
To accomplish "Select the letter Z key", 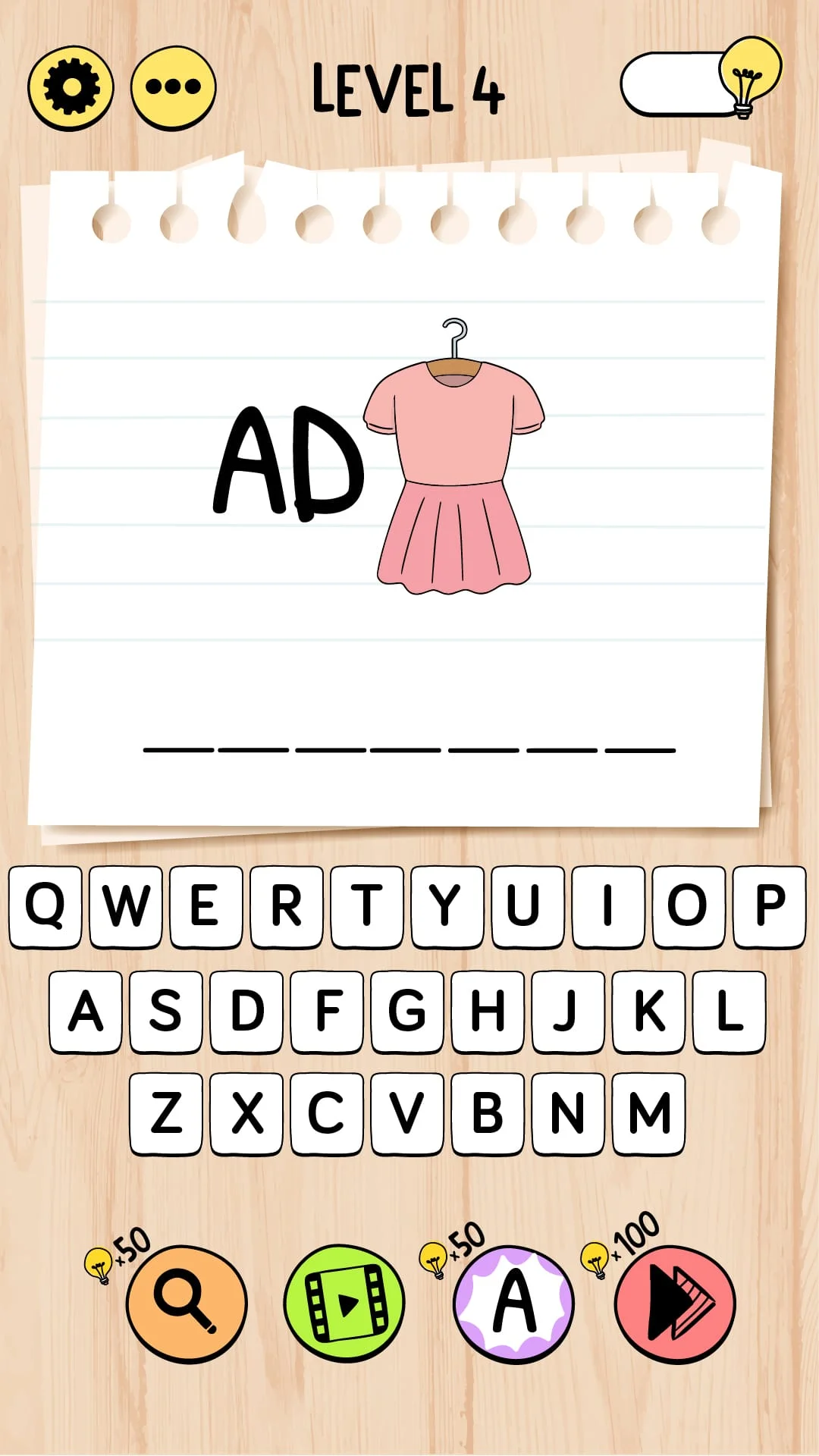I will click(x=166, y=1113).
